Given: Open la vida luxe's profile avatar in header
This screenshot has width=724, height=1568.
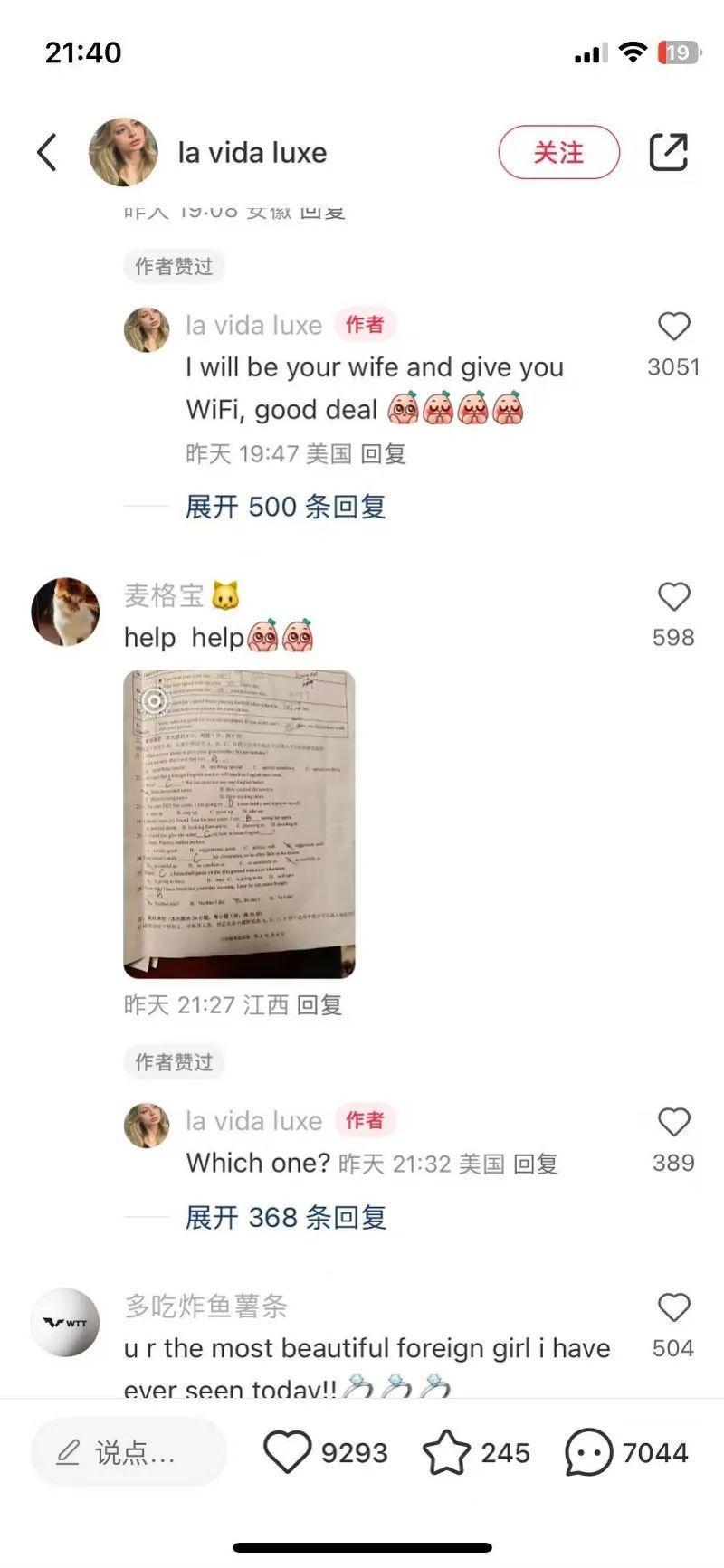Looking at the screenshot, I should tap(123, 152).
